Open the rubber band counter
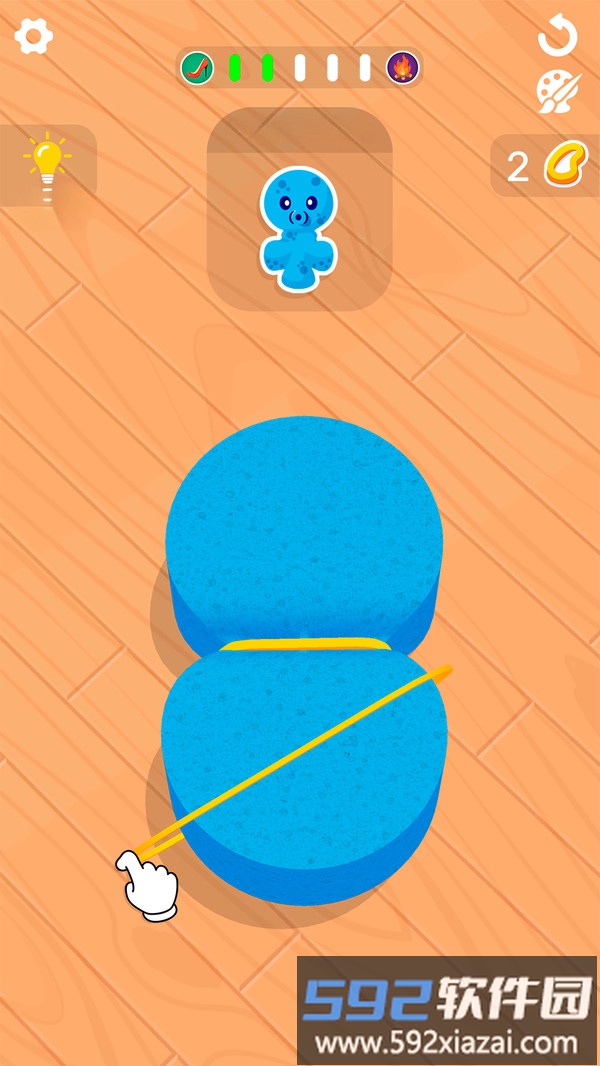Image resolution: width=600 pixels, height=1066 pixels. [545, 166]
